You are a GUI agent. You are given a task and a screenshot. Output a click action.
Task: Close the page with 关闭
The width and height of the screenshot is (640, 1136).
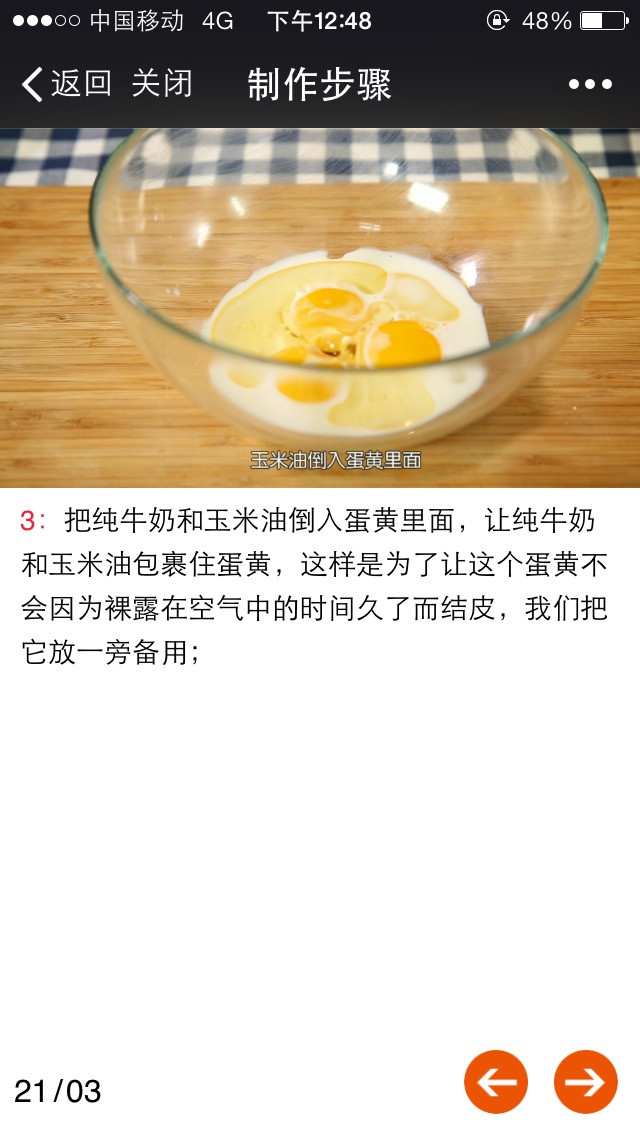(162, 84)
